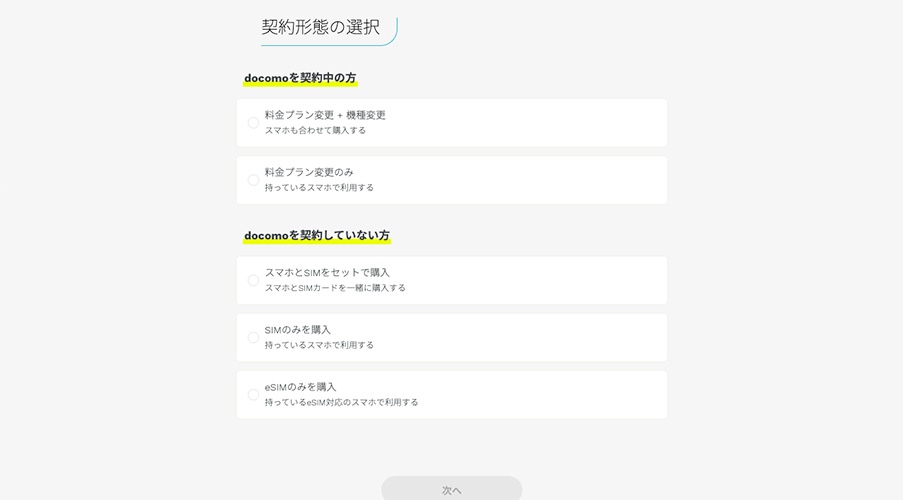Pick the SIMのみを購入 option
Screen dimensions: 903x500
(253, 337)
